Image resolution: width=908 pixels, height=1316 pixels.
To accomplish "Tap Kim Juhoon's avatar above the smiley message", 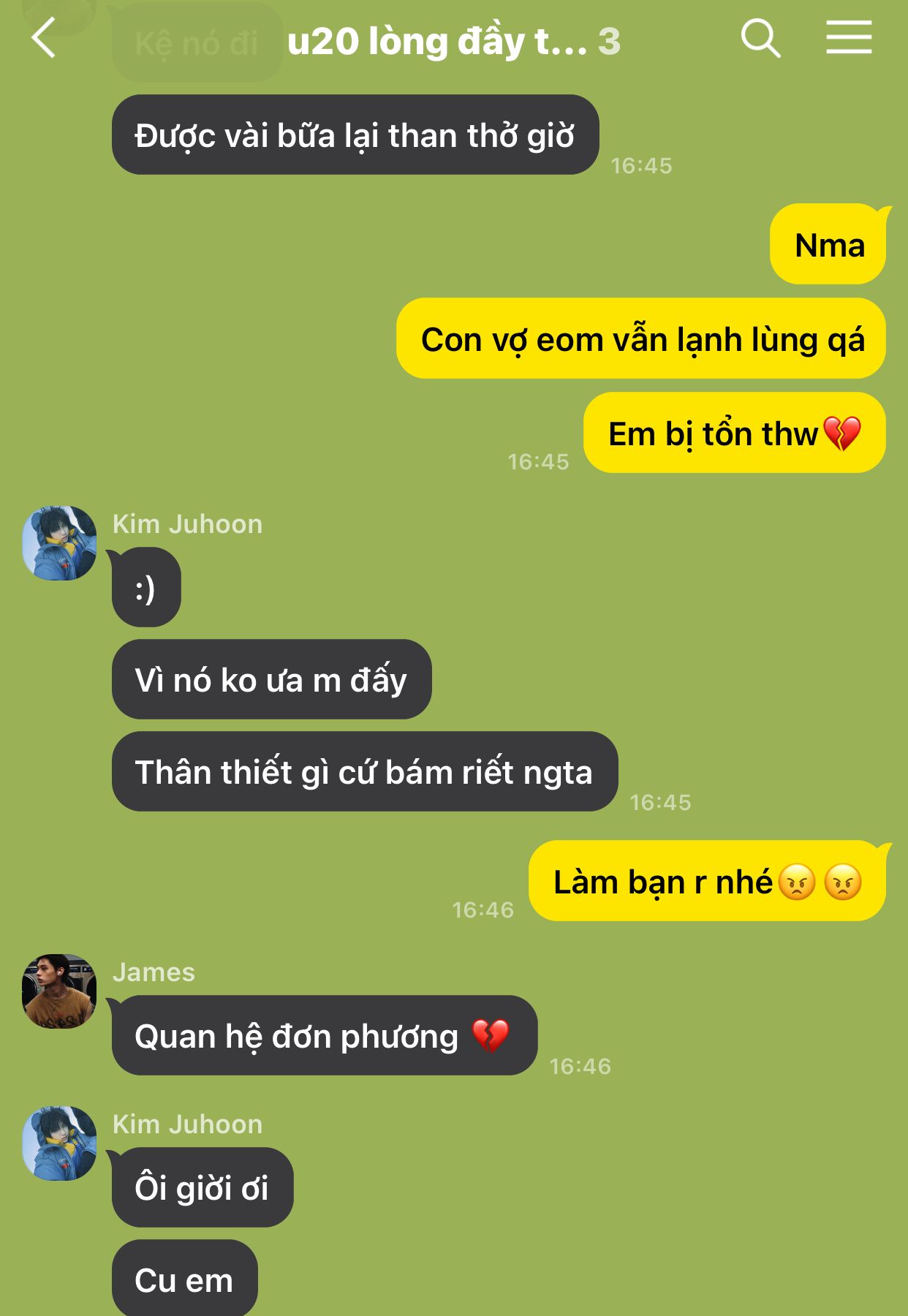I will [x=59, y=543].
